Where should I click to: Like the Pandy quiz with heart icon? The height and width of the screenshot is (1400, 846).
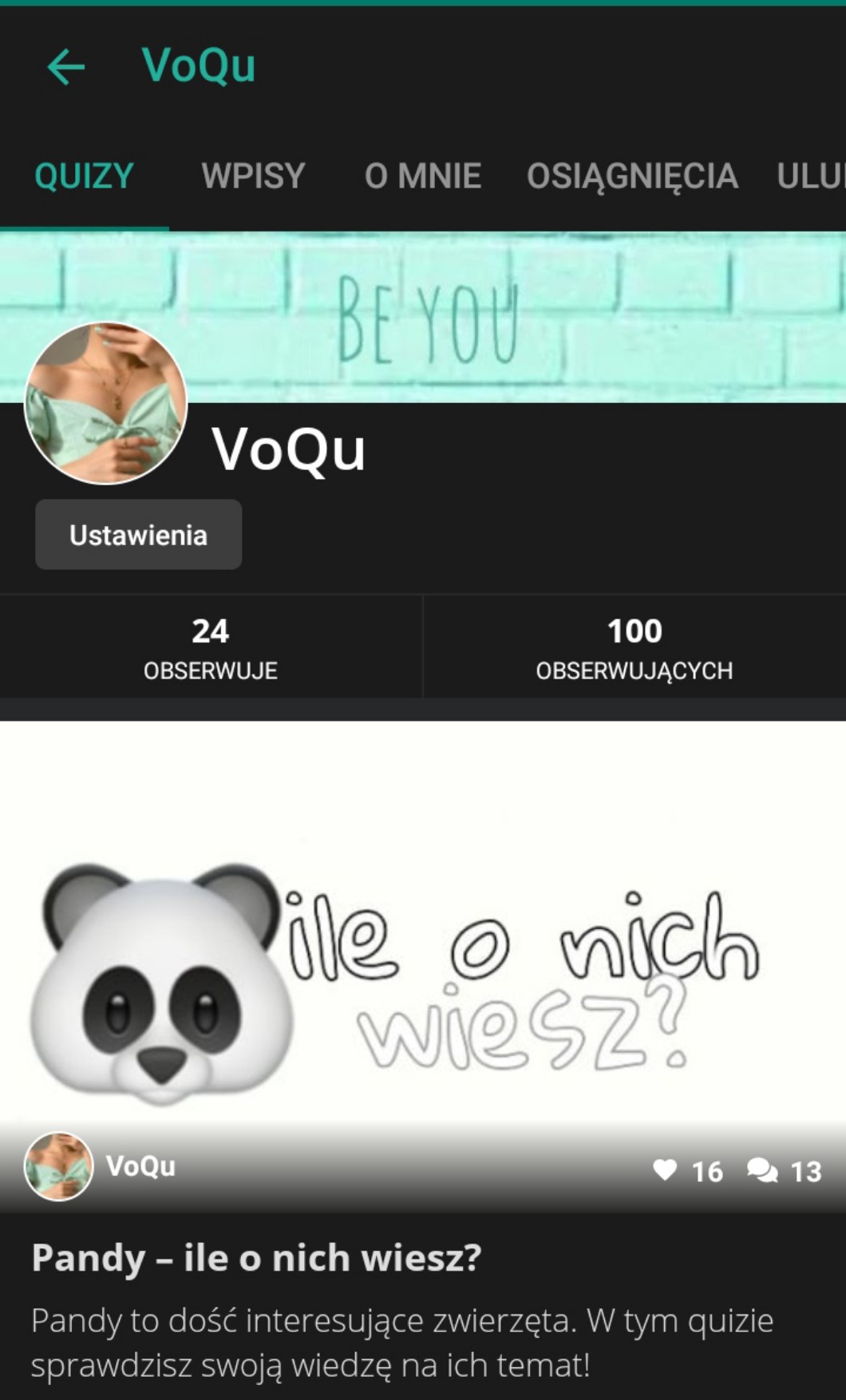point(665,1170)
